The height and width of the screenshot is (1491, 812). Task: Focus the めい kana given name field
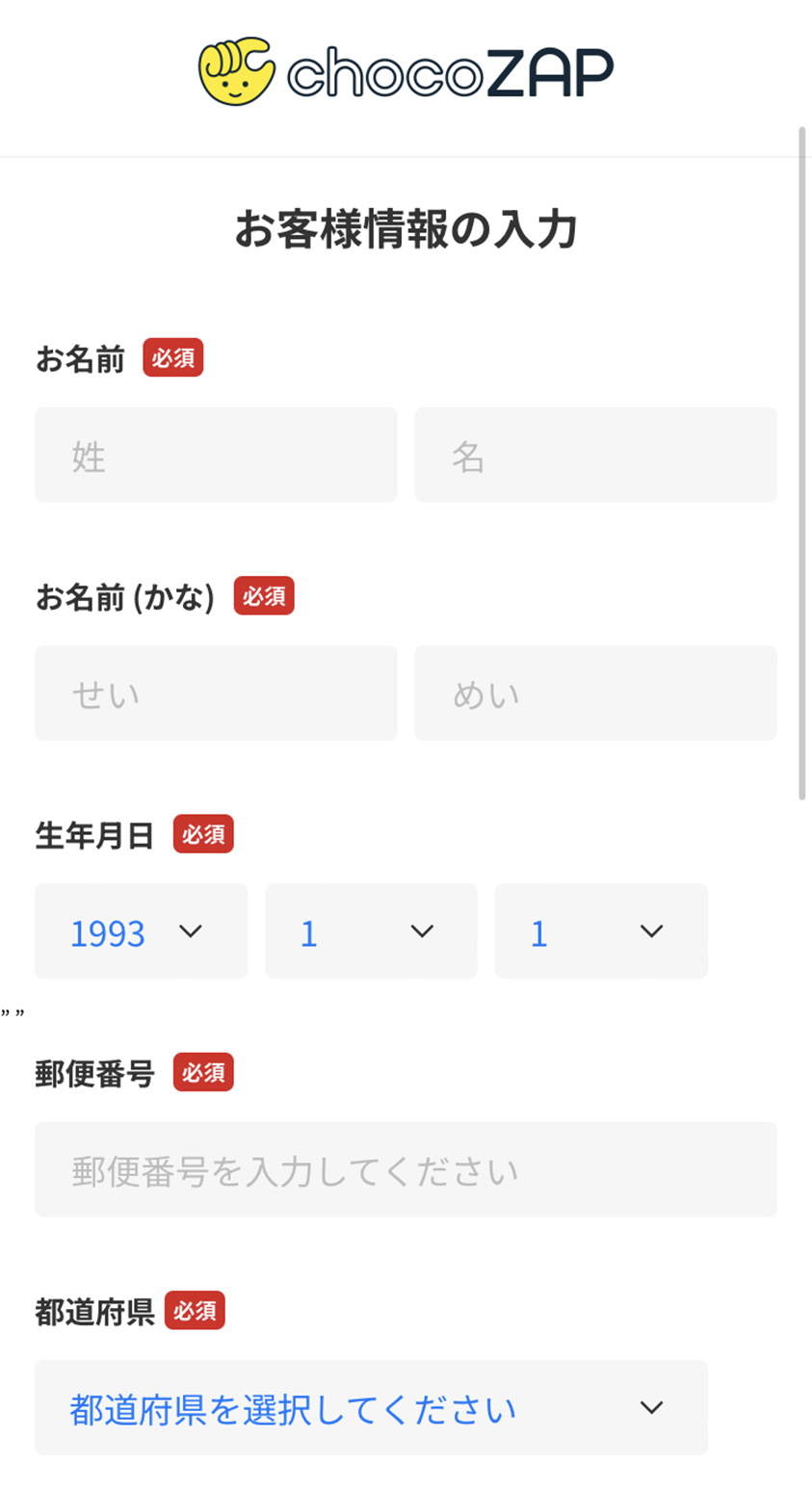pos(595,693)
